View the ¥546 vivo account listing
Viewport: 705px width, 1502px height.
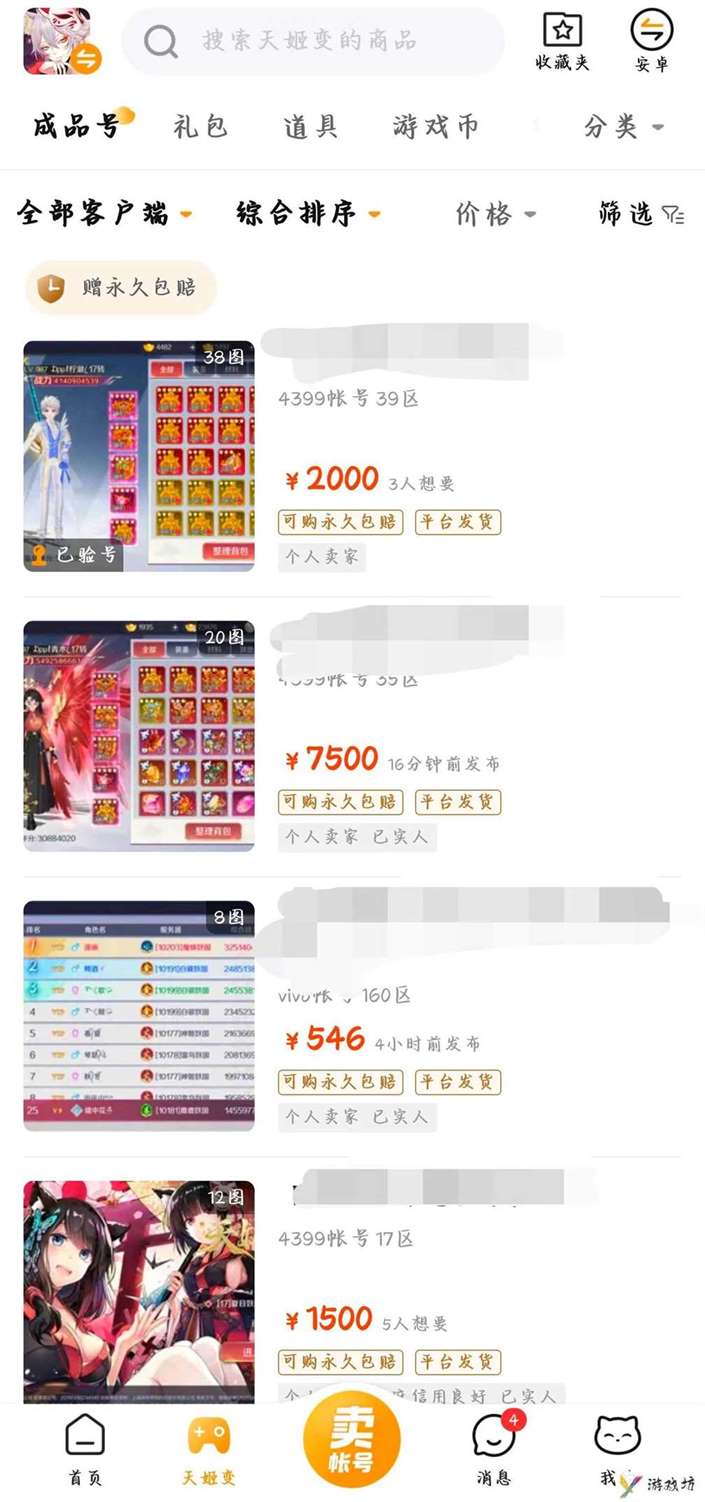(353, 1016)
